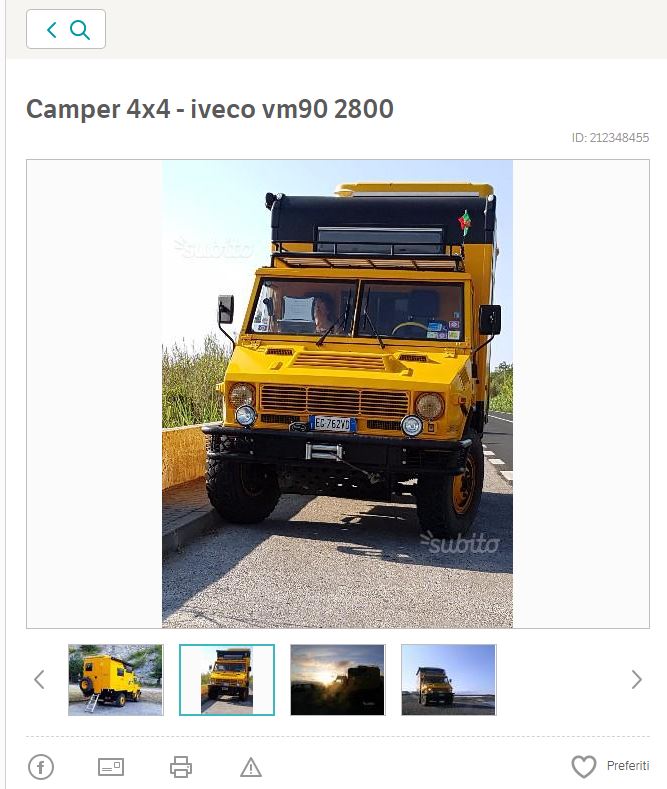Report this ad with warning icon
The image size is (667, 789).
pos(251,767)
